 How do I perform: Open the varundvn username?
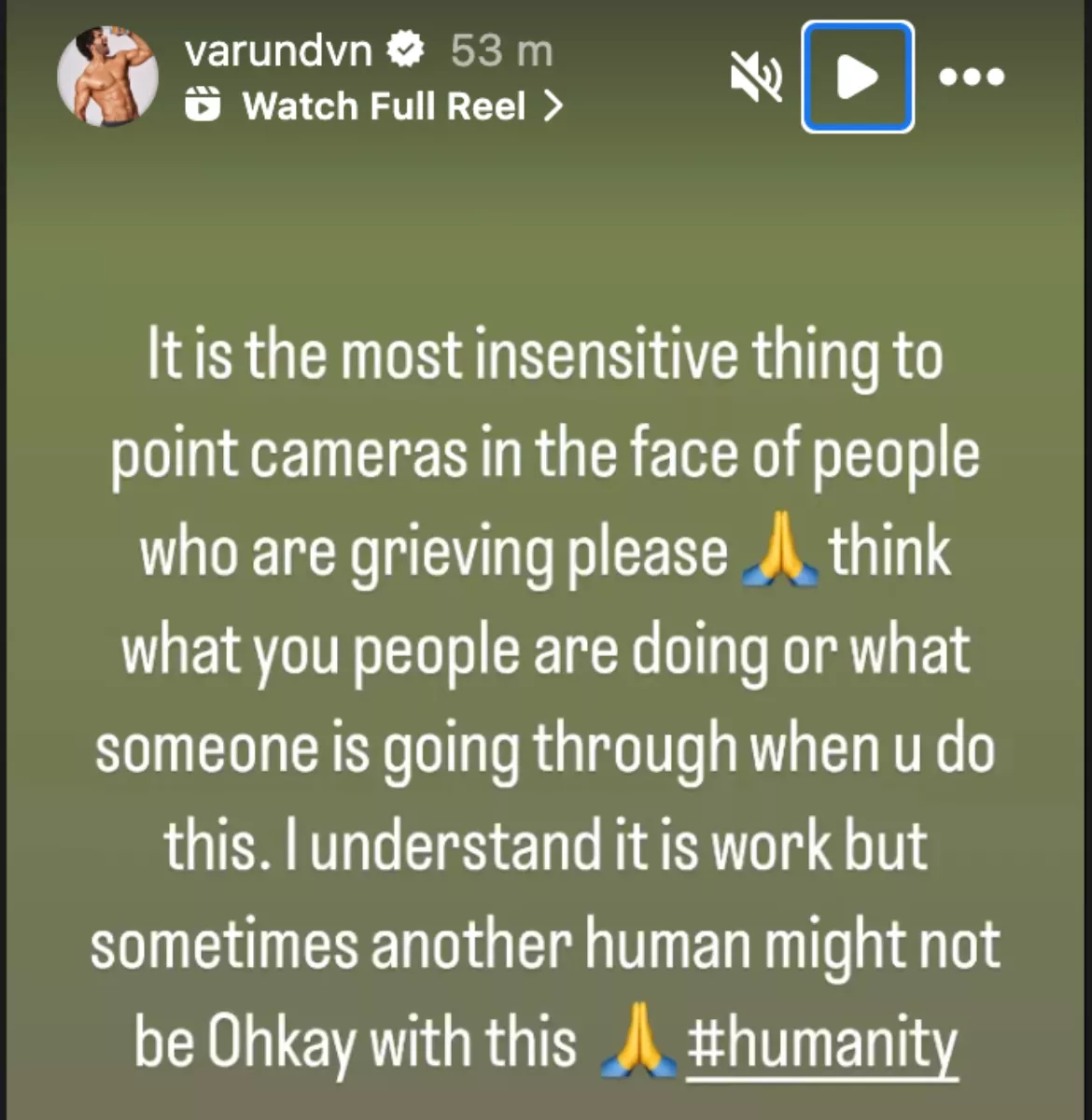pyautogui.click(x=278, y=50)
